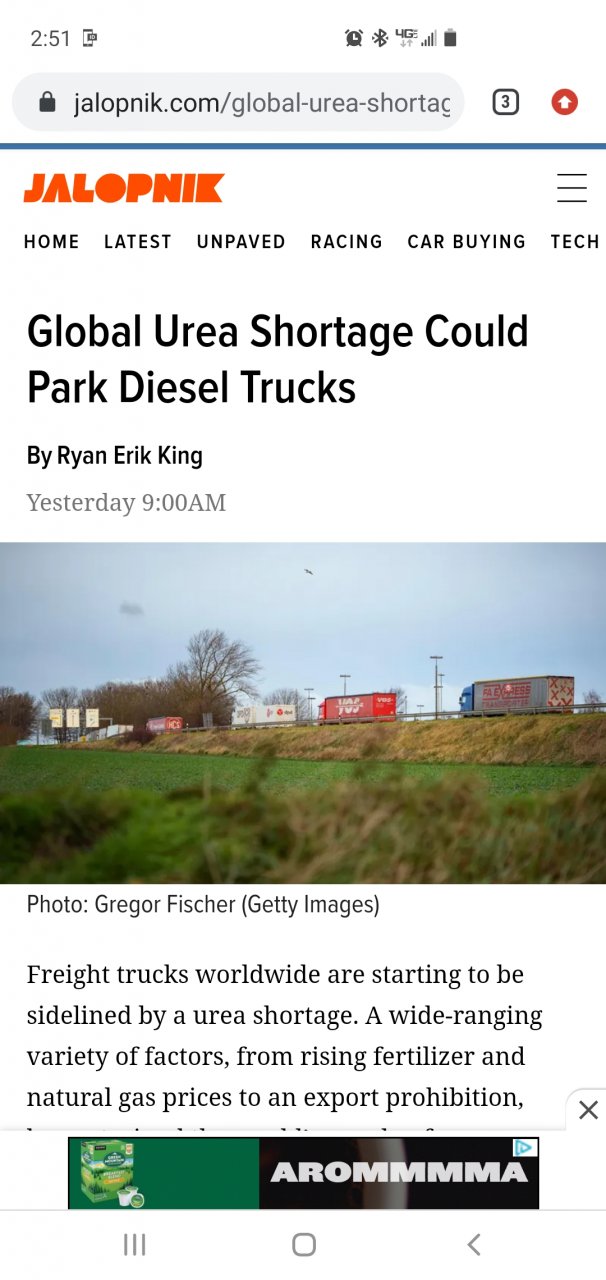This screenshot has height=1280, width=606.
Task: Open the tab switcher showing 3 tabs
Action: pyautogui.click(x=506, y=102)
